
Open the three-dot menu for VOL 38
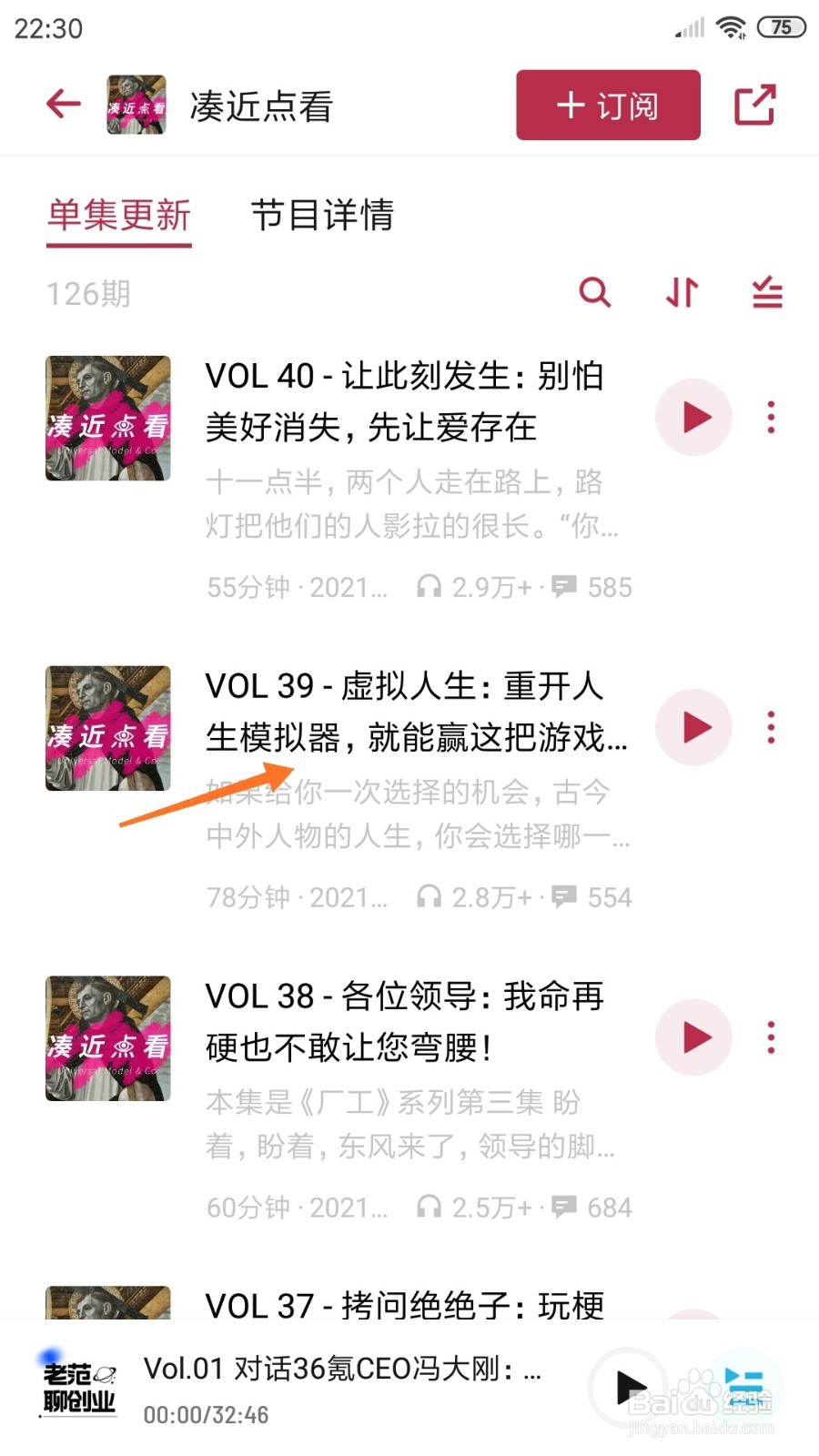coord(771,1036)
